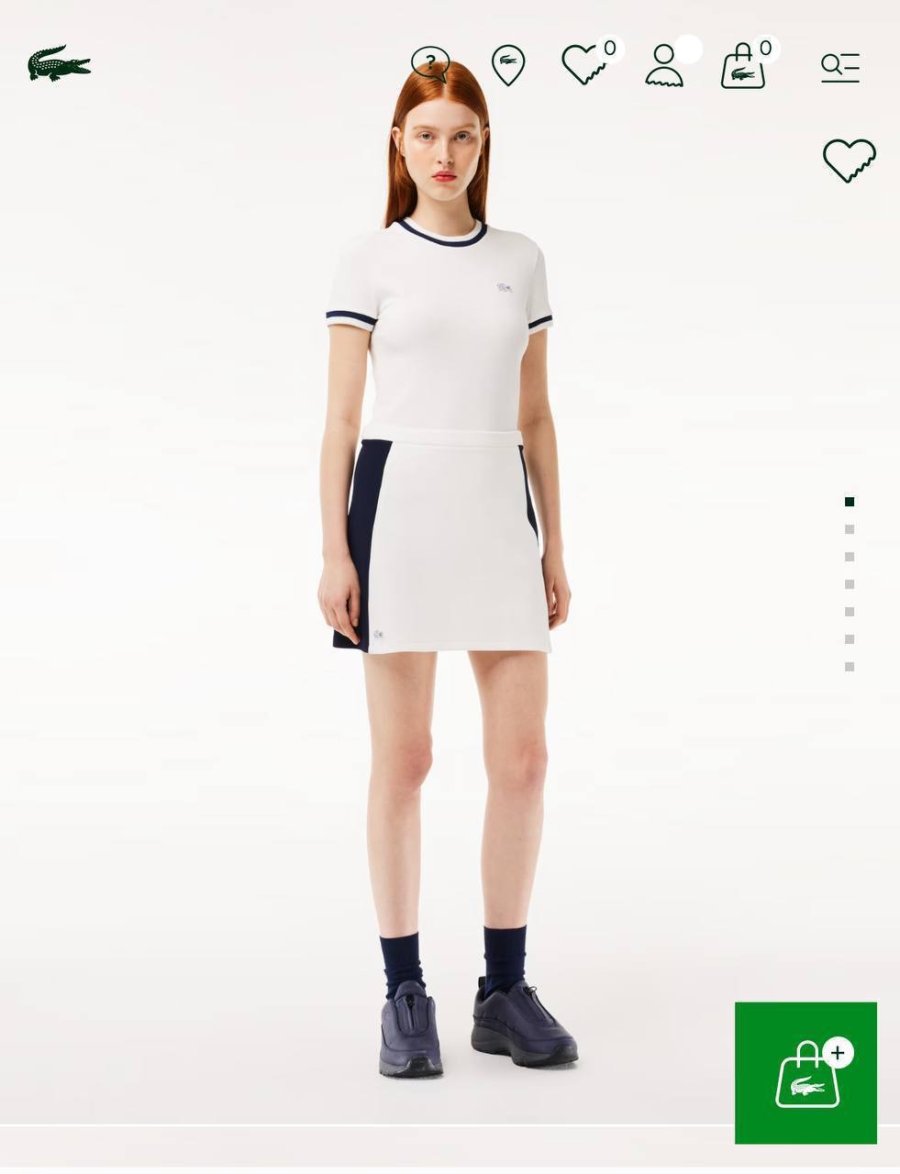Open the wishlist heart in header
Viewport: 900px width, 1174px height.
click(584, 65)
